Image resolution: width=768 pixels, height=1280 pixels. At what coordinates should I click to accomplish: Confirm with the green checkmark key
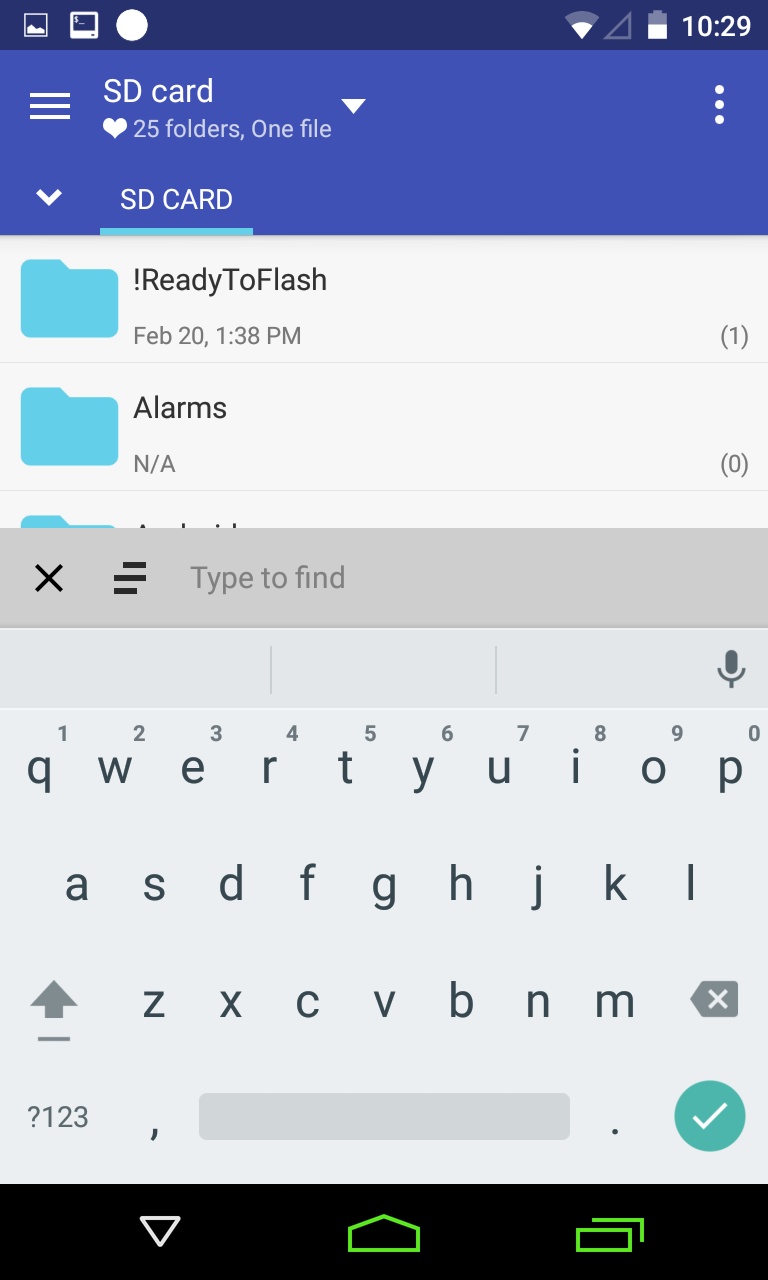(710, 1117)
